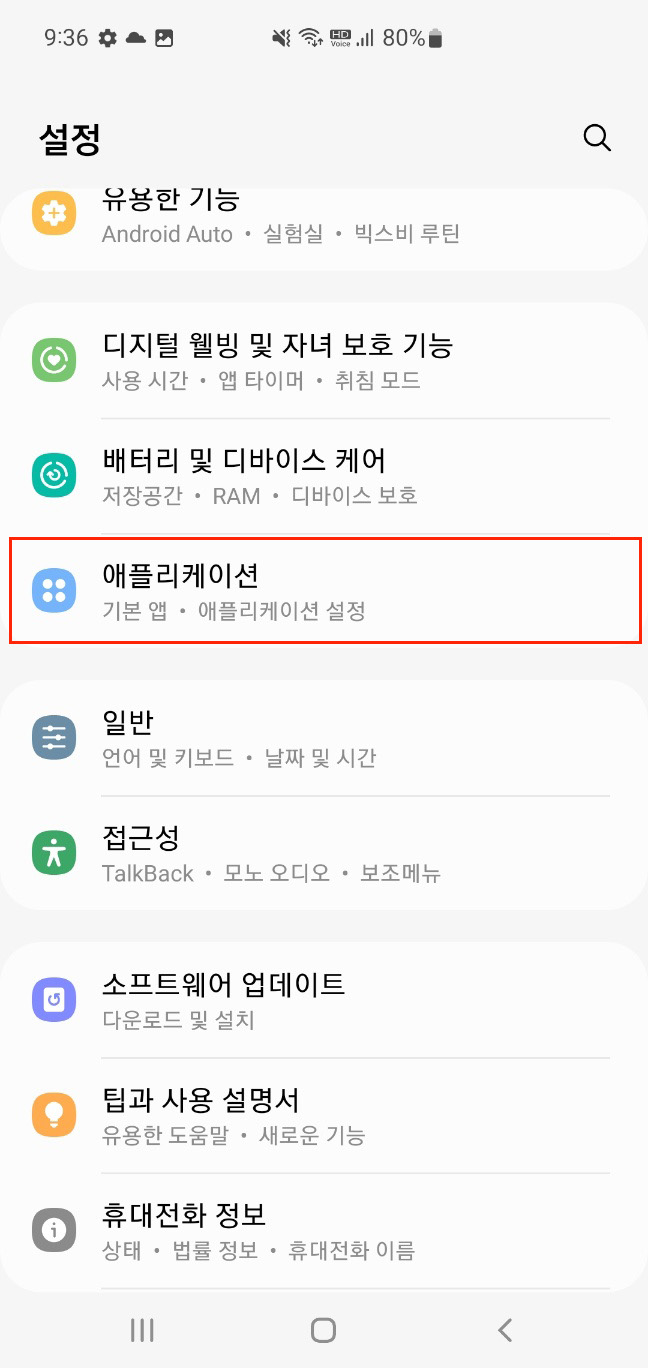Open 일반 settings
This screenshot has width=648, height=1368.
pos(324,738)
